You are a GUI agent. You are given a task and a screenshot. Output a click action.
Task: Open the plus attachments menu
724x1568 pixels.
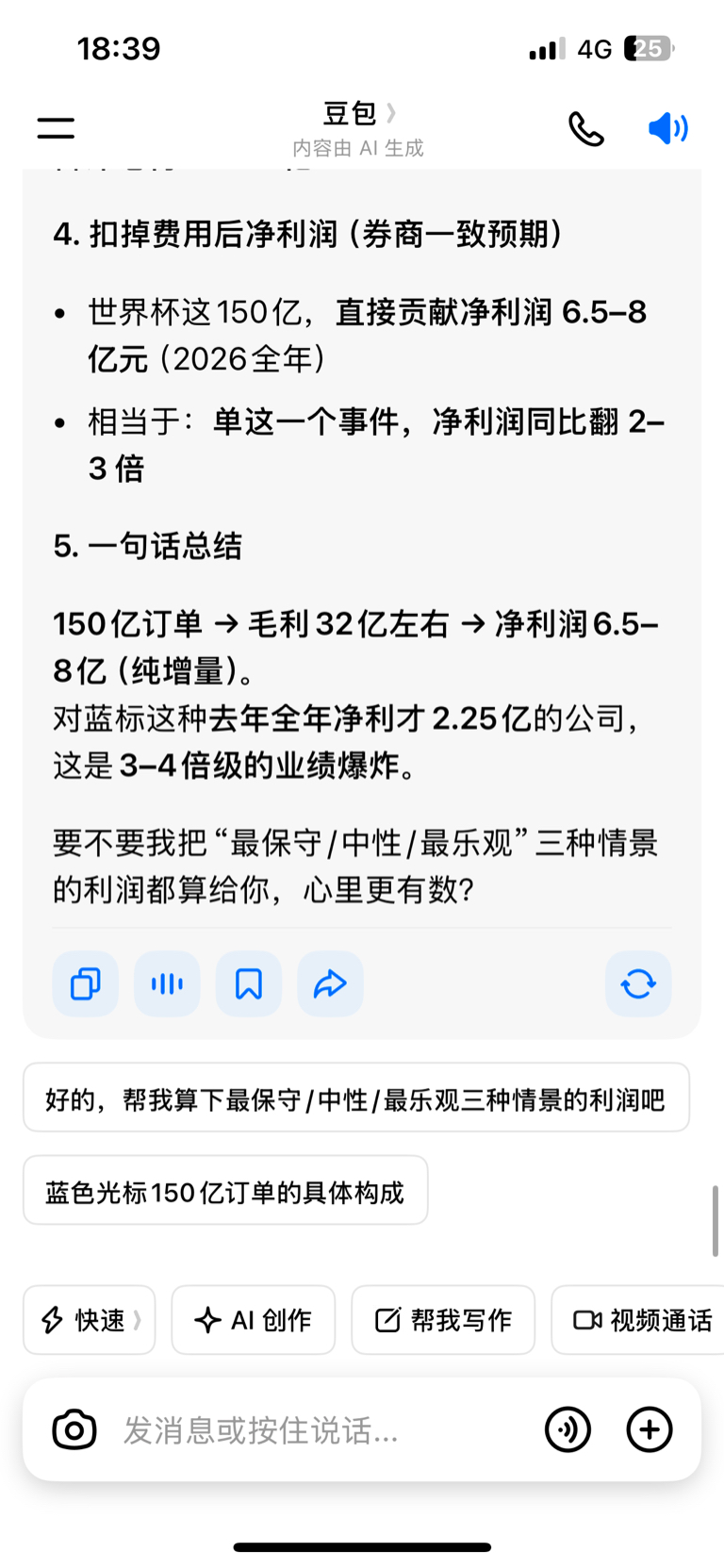pos(650,1430)
